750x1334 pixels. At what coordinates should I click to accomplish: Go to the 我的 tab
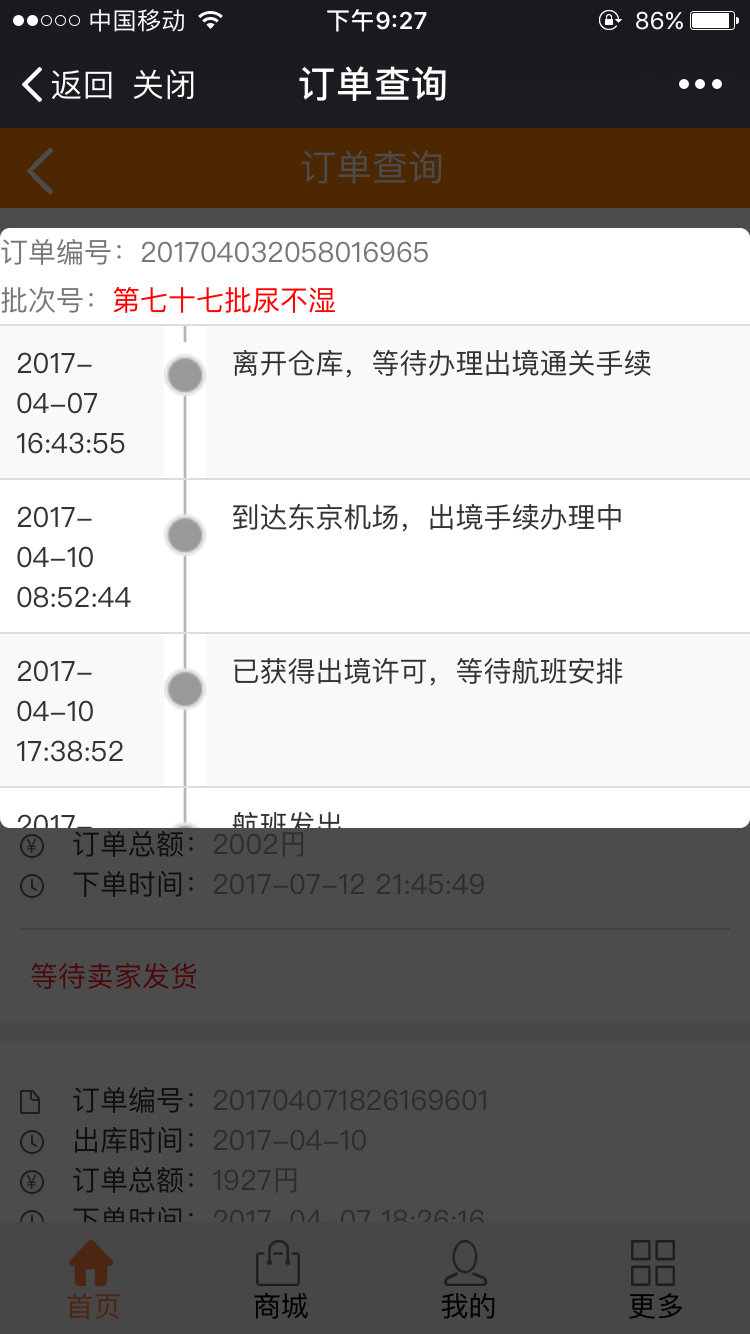[x=467, y=1279]
